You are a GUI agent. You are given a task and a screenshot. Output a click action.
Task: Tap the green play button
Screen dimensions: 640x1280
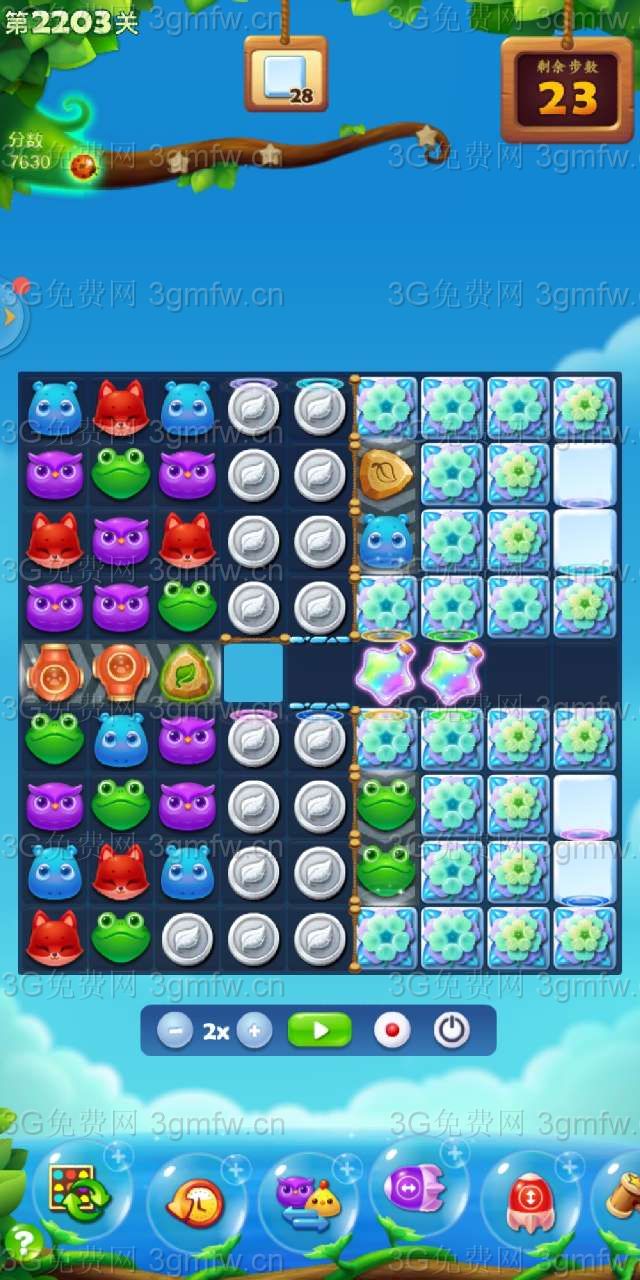(x=320, y=1031)
